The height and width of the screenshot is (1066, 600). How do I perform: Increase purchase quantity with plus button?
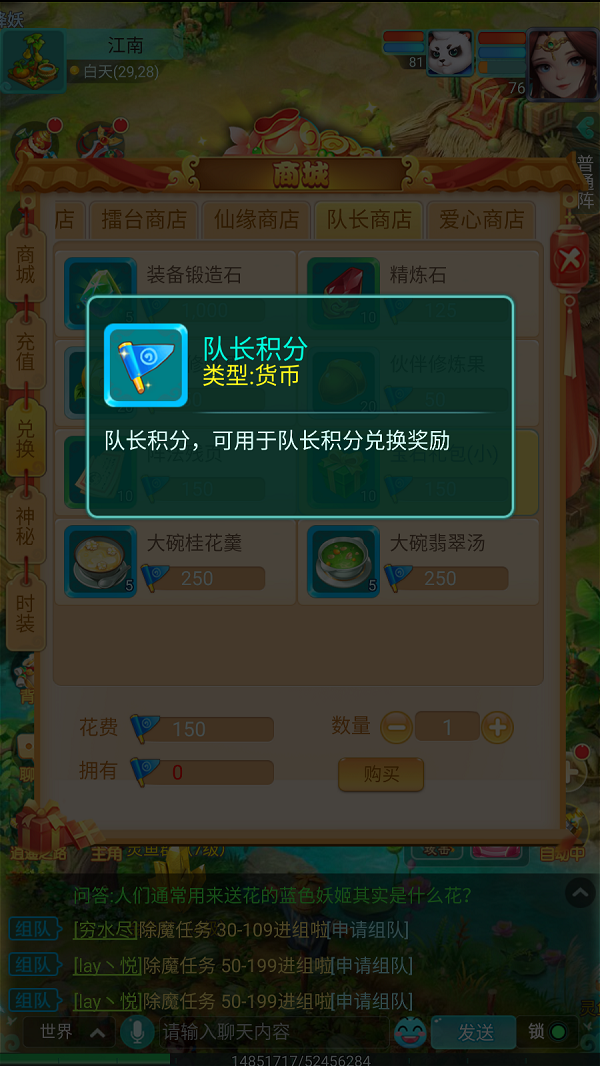point(497,727)
